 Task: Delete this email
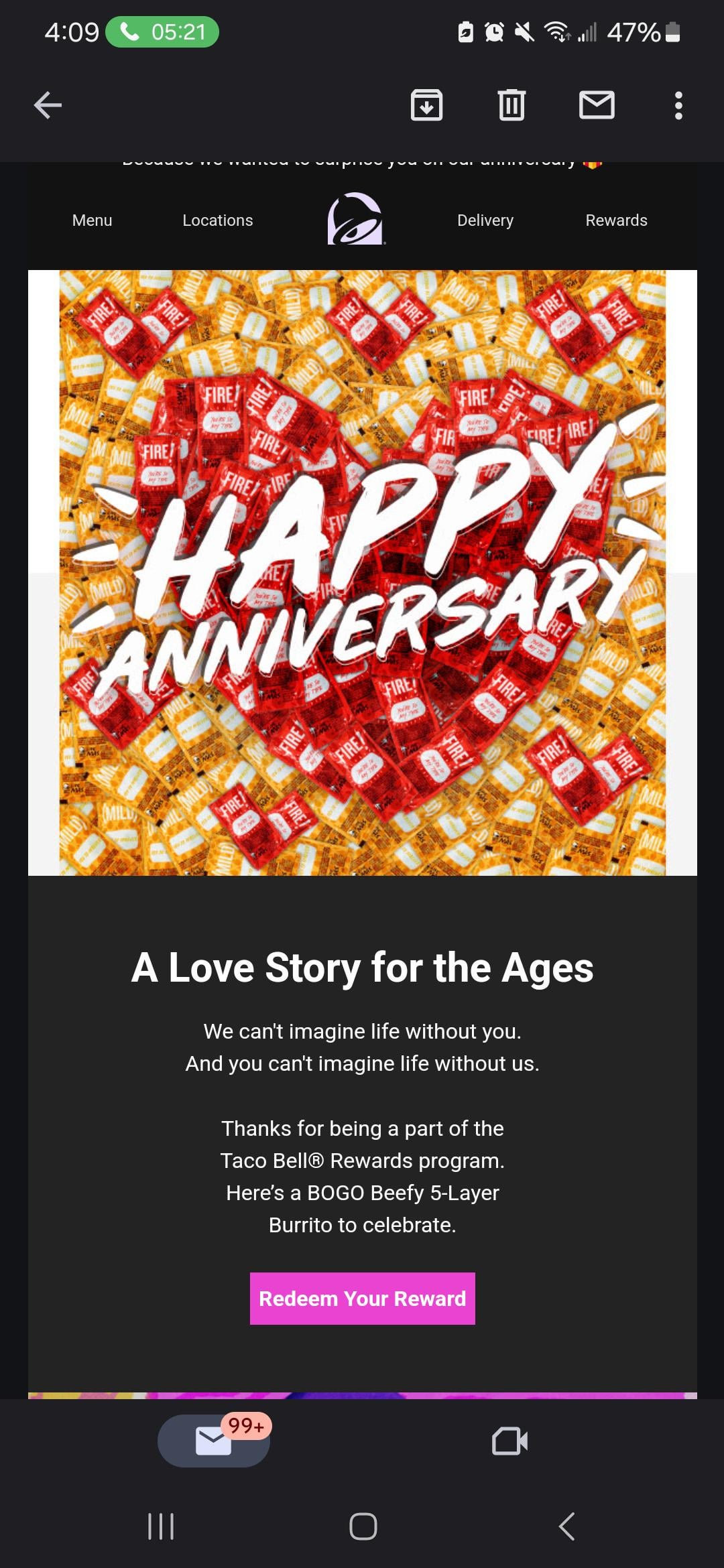click(x=511, y=105)
